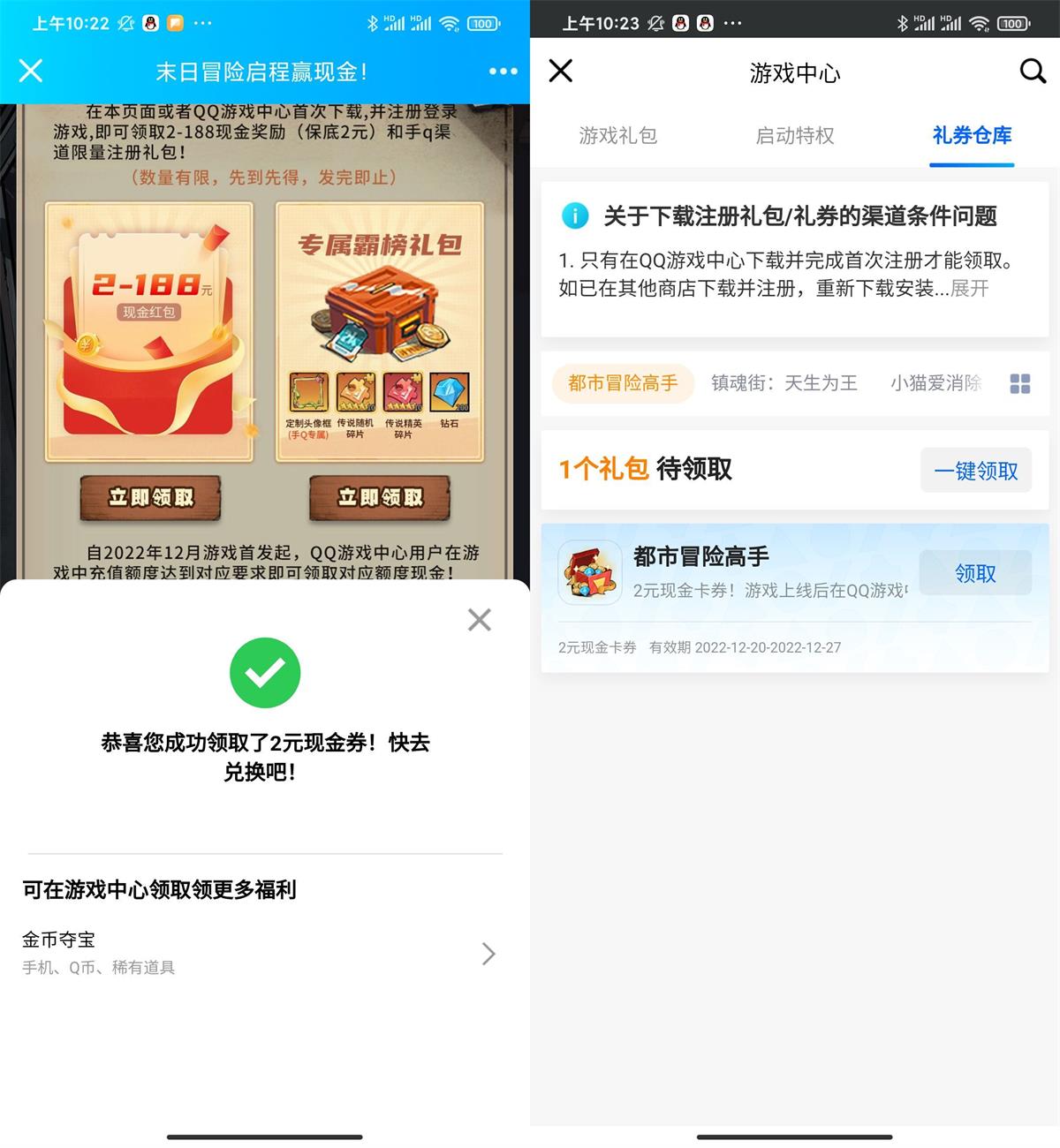Close the 末日冒险启程赢现金 page
The height and width of the screenshot is (1148, 1060).
click(31, 71)
